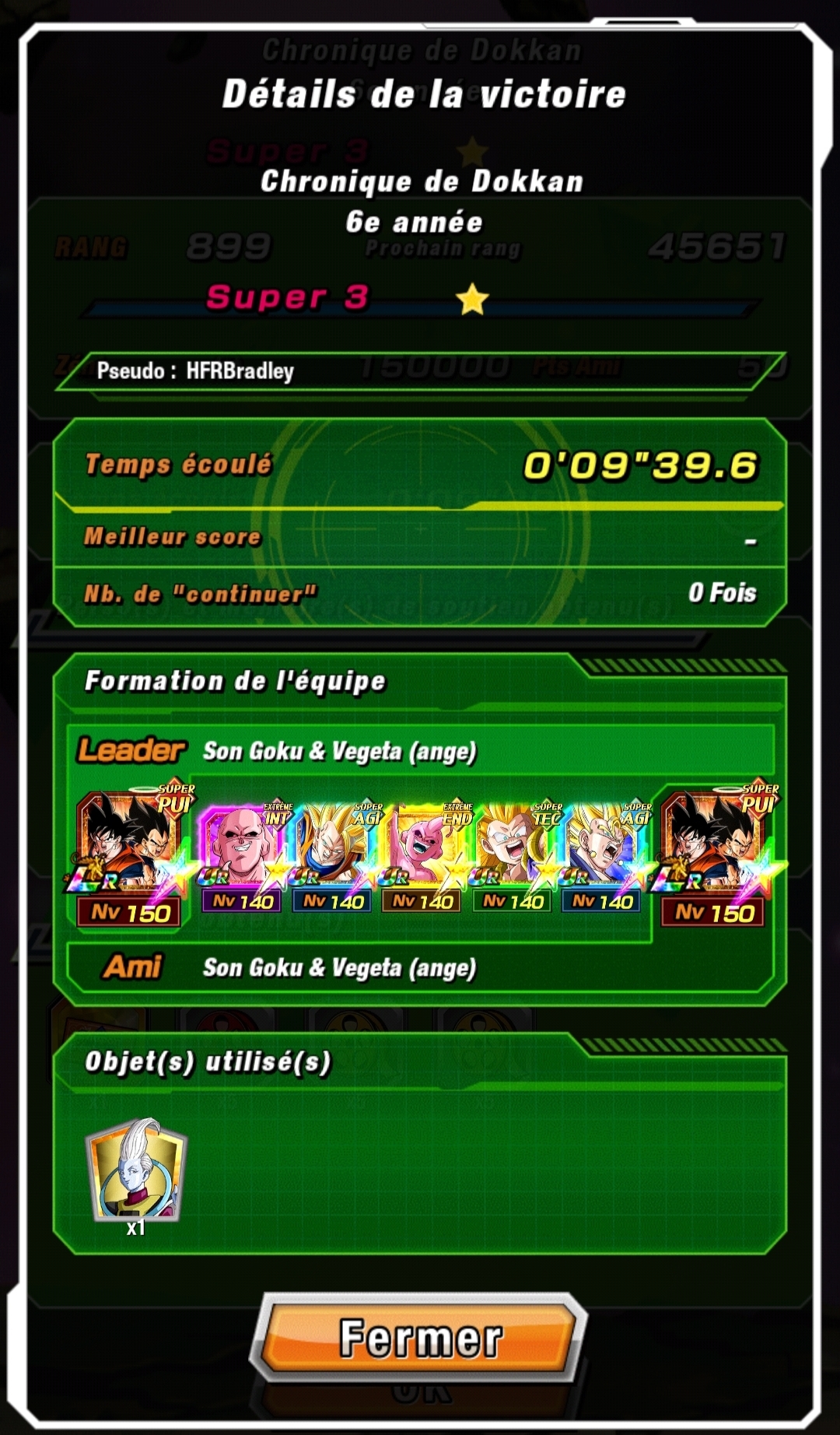This screenshot has width=840, height=1435.
Task: Close the victory details with Fermer
Action: tap(420, 1338)
